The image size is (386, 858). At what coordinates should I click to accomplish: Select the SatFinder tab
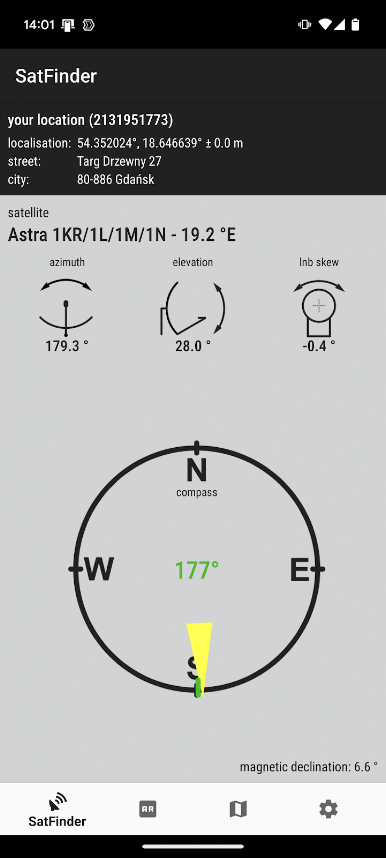click(x=57, y=810)
